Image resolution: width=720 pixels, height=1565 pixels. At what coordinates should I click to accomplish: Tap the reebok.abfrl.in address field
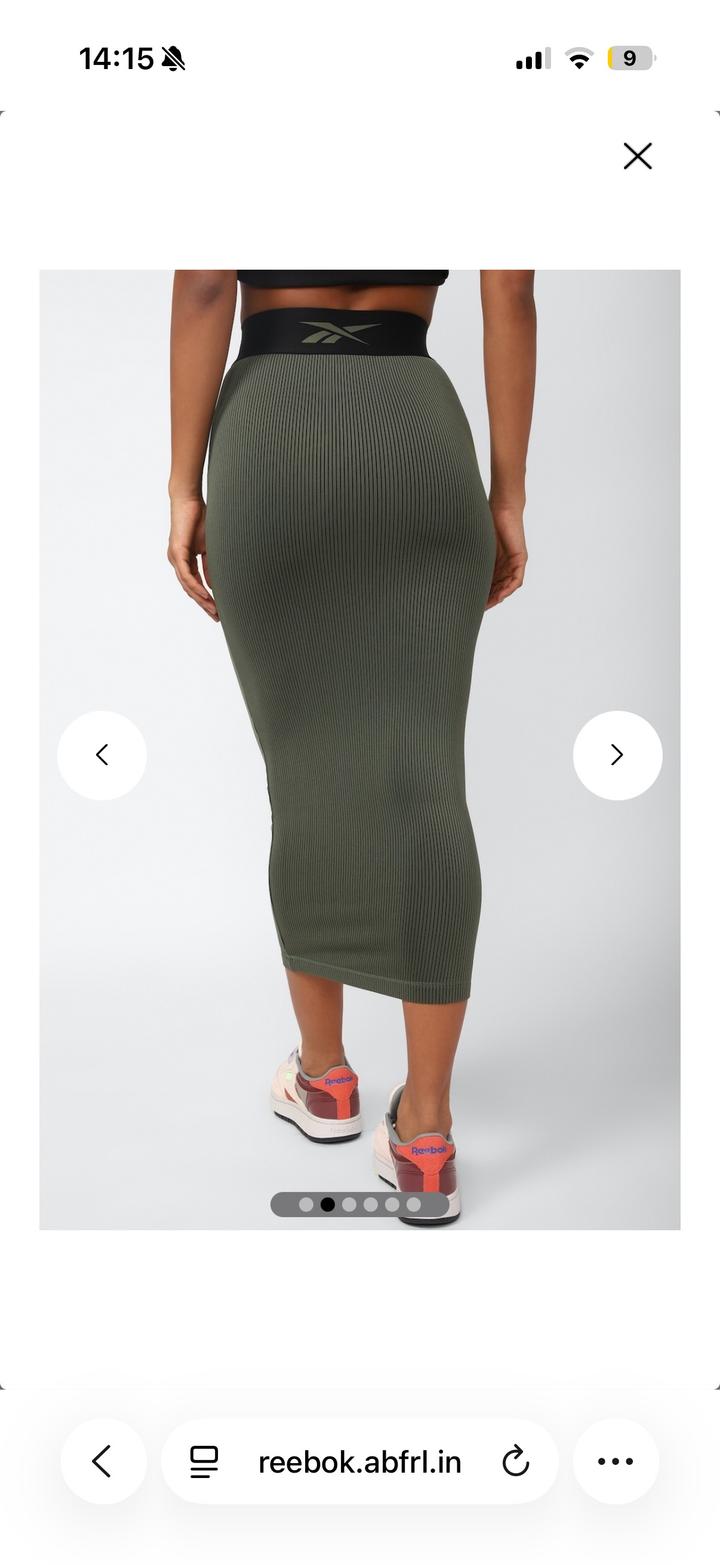pos(360,1461)
